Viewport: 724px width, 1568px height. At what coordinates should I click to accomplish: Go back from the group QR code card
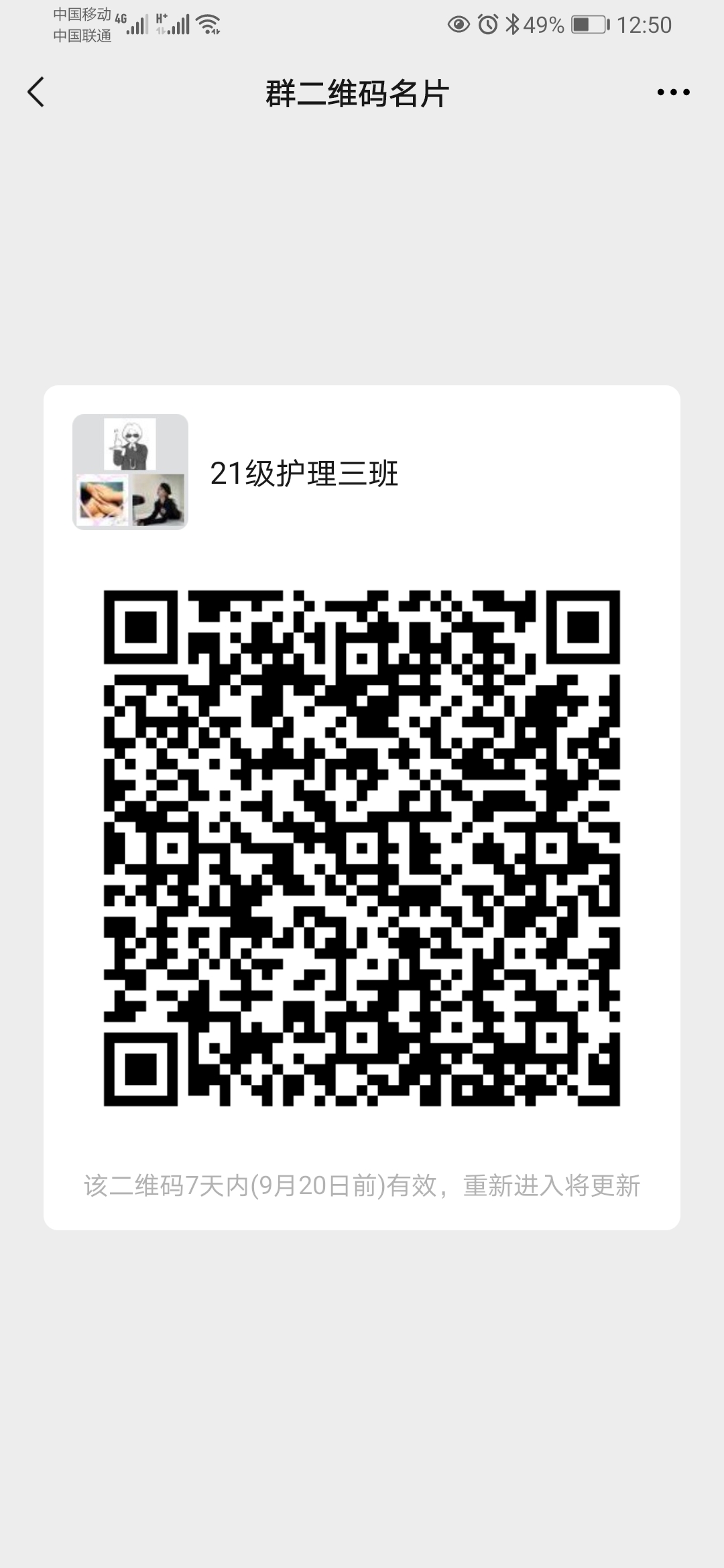coord(36,92)
